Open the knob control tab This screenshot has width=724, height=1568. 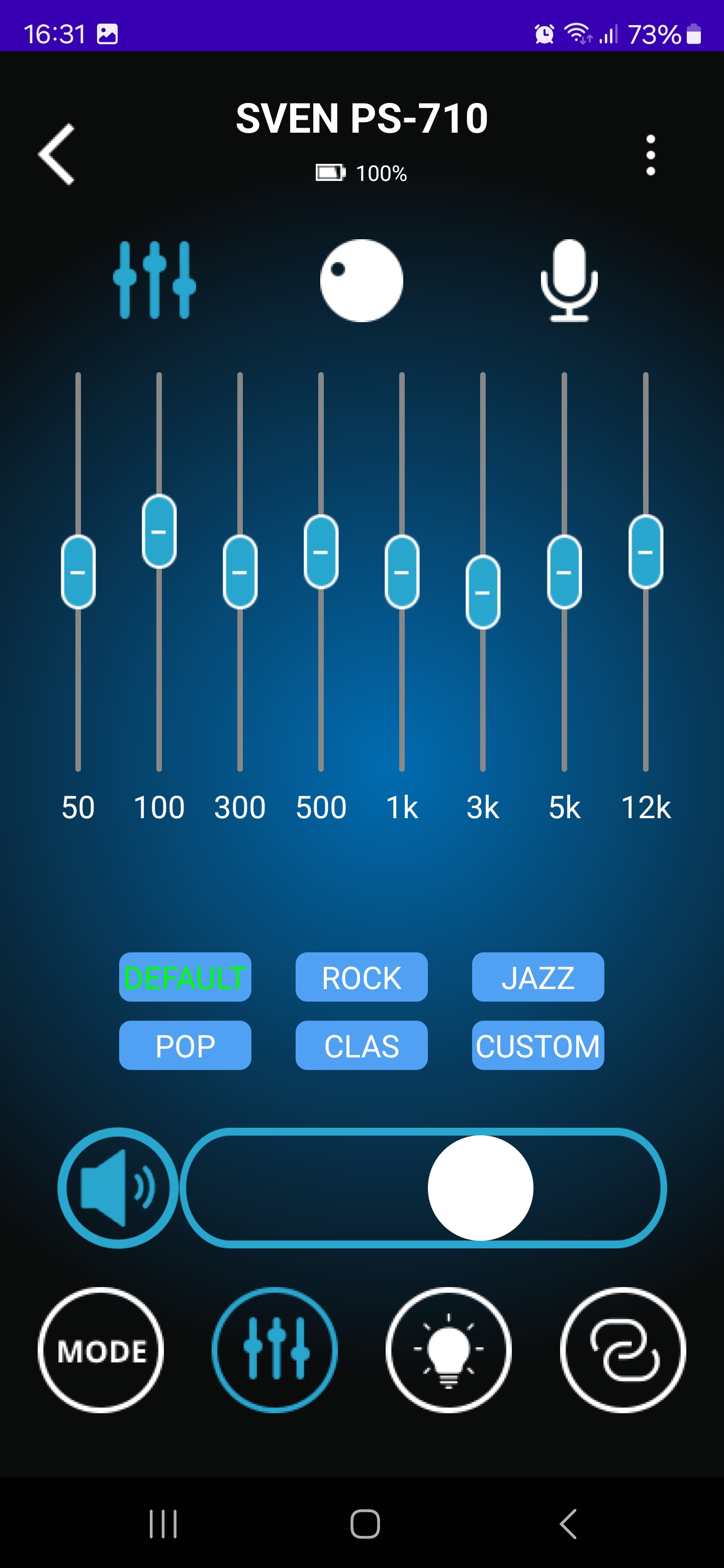point(361,280)
